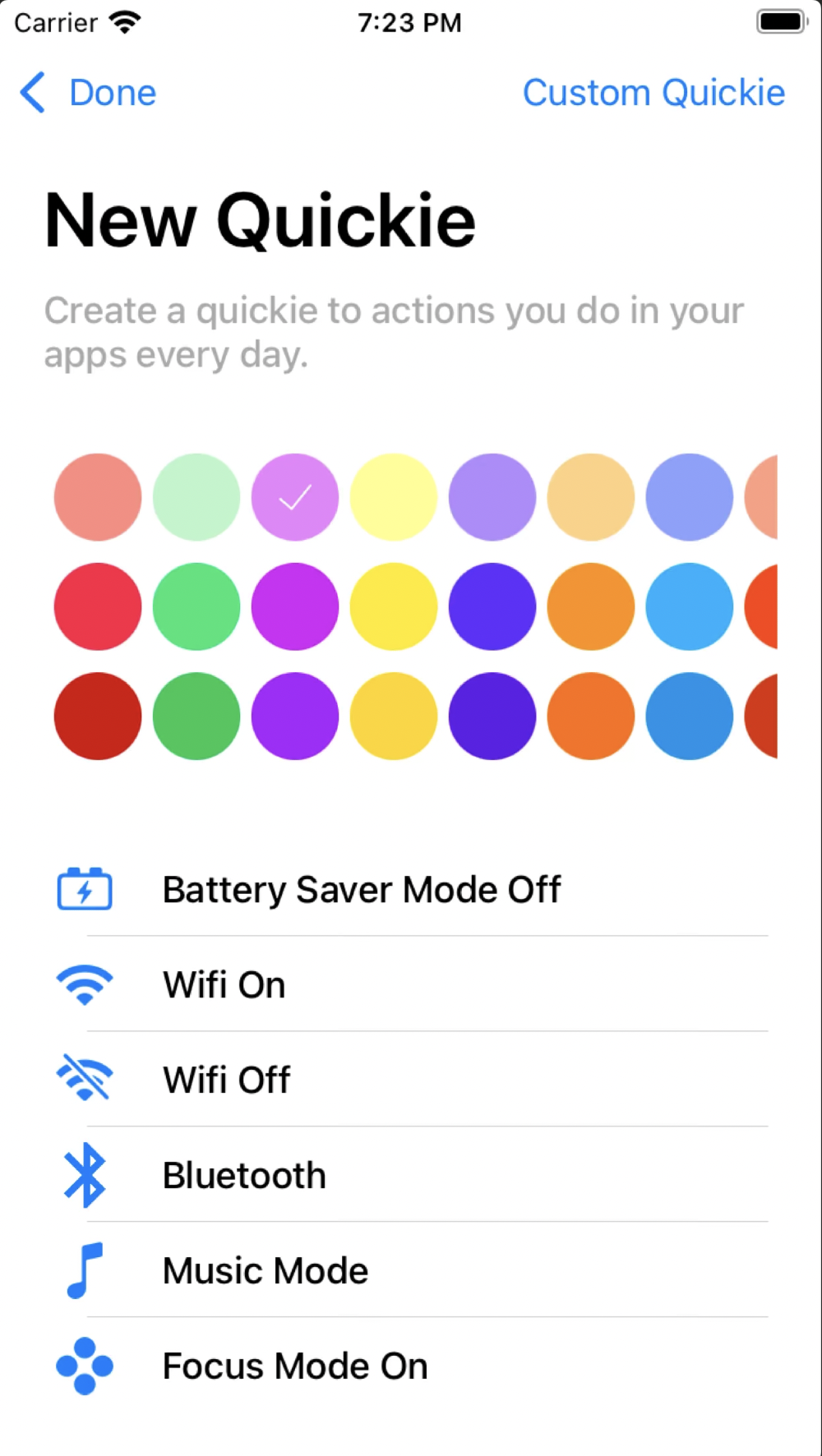This screenshot has width=822, height=1456.
Task: Select the Focus Mode On quickie
Action: pos(295,1366)
